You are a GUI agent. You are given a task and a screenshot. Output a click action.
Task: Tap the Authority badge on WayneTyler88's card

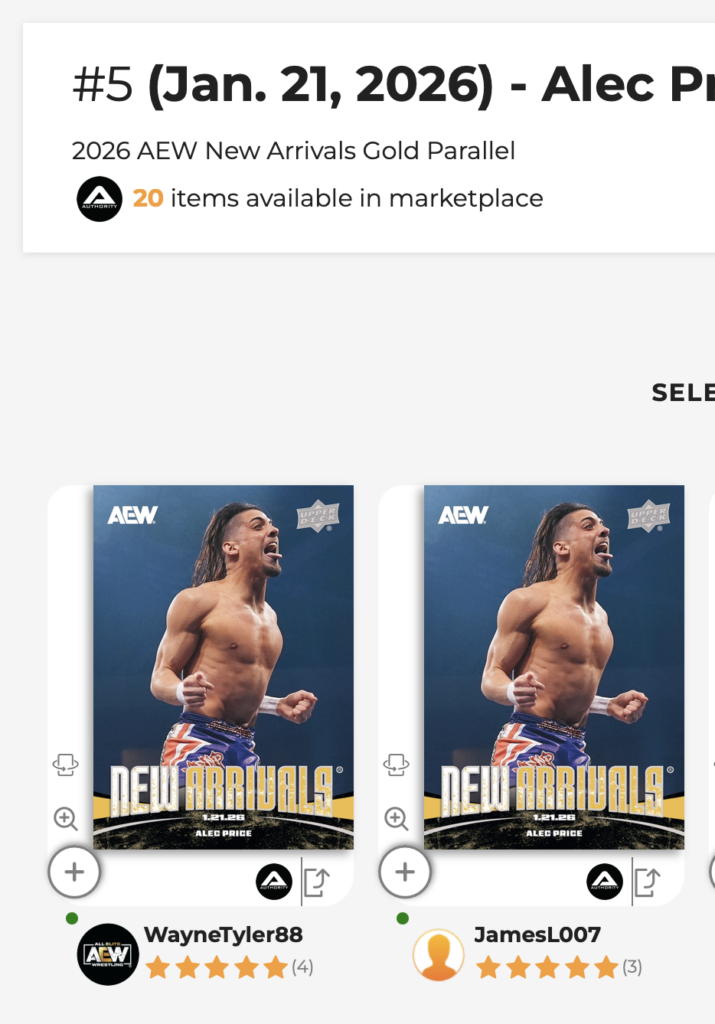point(274,882)
